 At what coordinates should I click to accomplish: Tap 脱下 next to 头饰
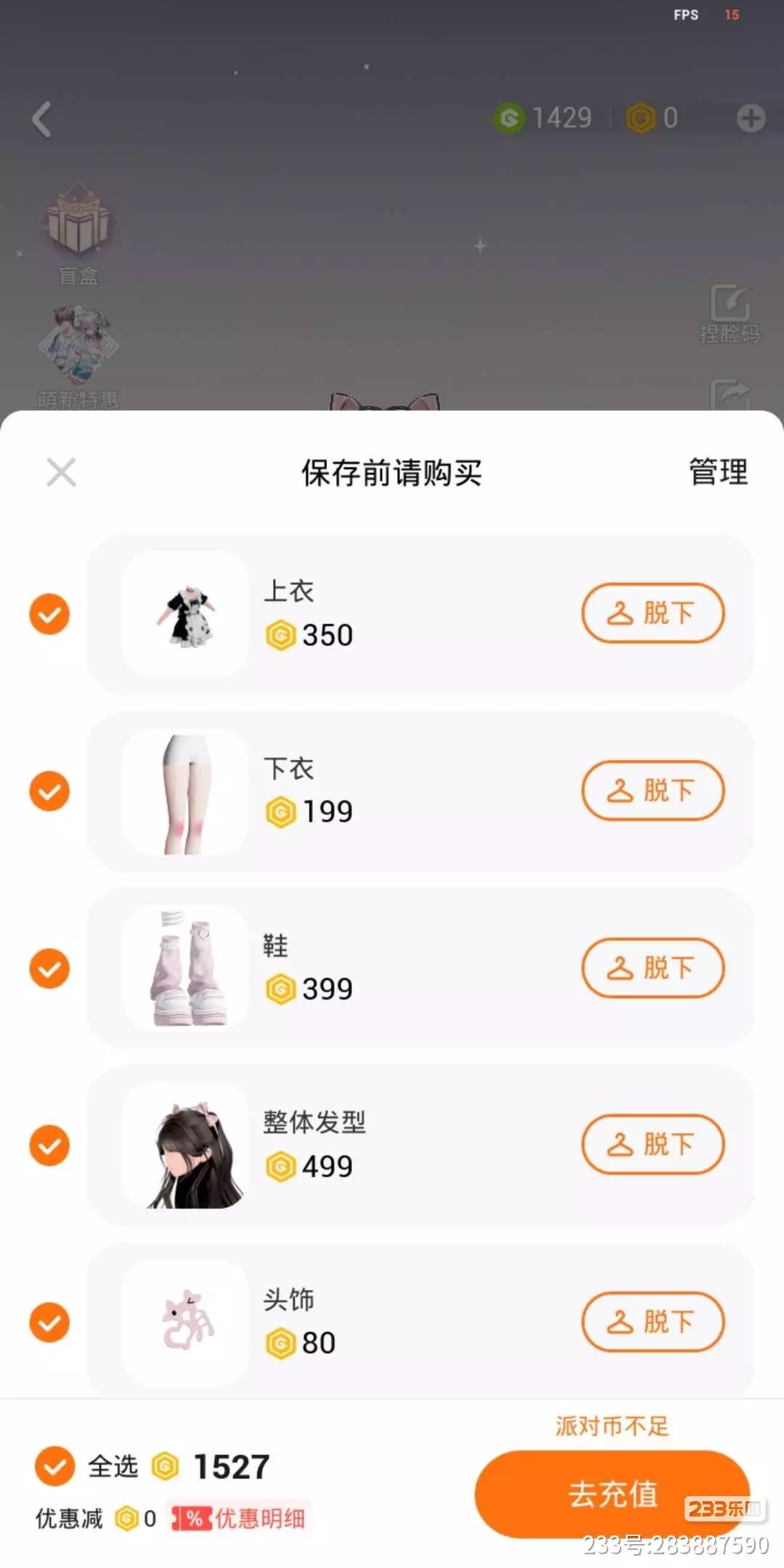(653, 1322)
